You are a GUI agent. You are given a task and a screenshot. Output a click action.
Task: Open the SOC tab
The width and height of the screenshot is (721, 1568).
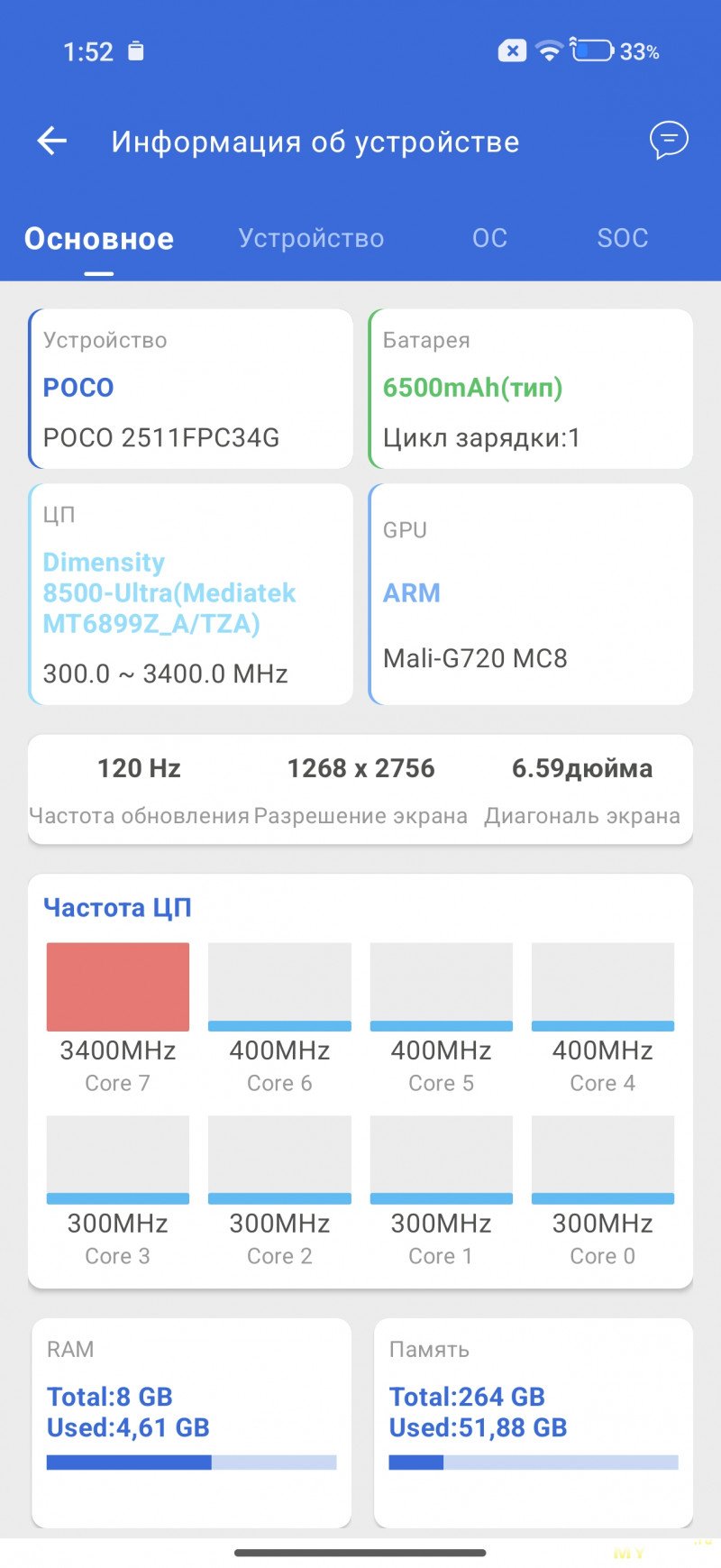[622, 238]
